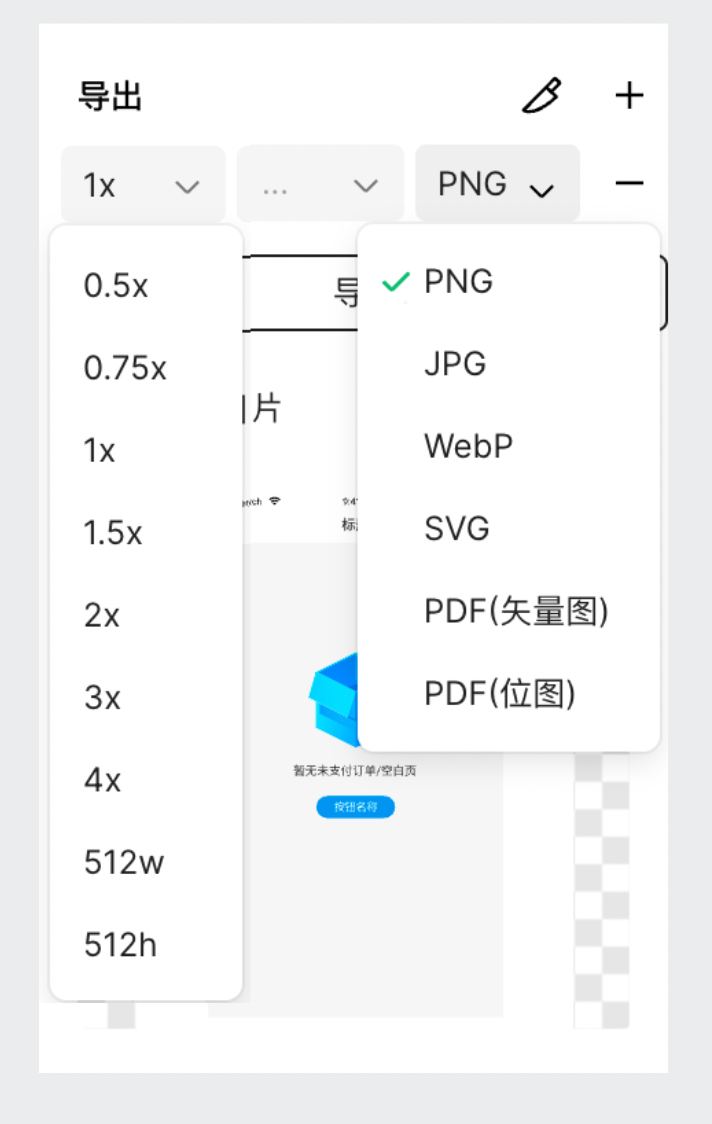Select 1.5x export scale

pos(113,533)
